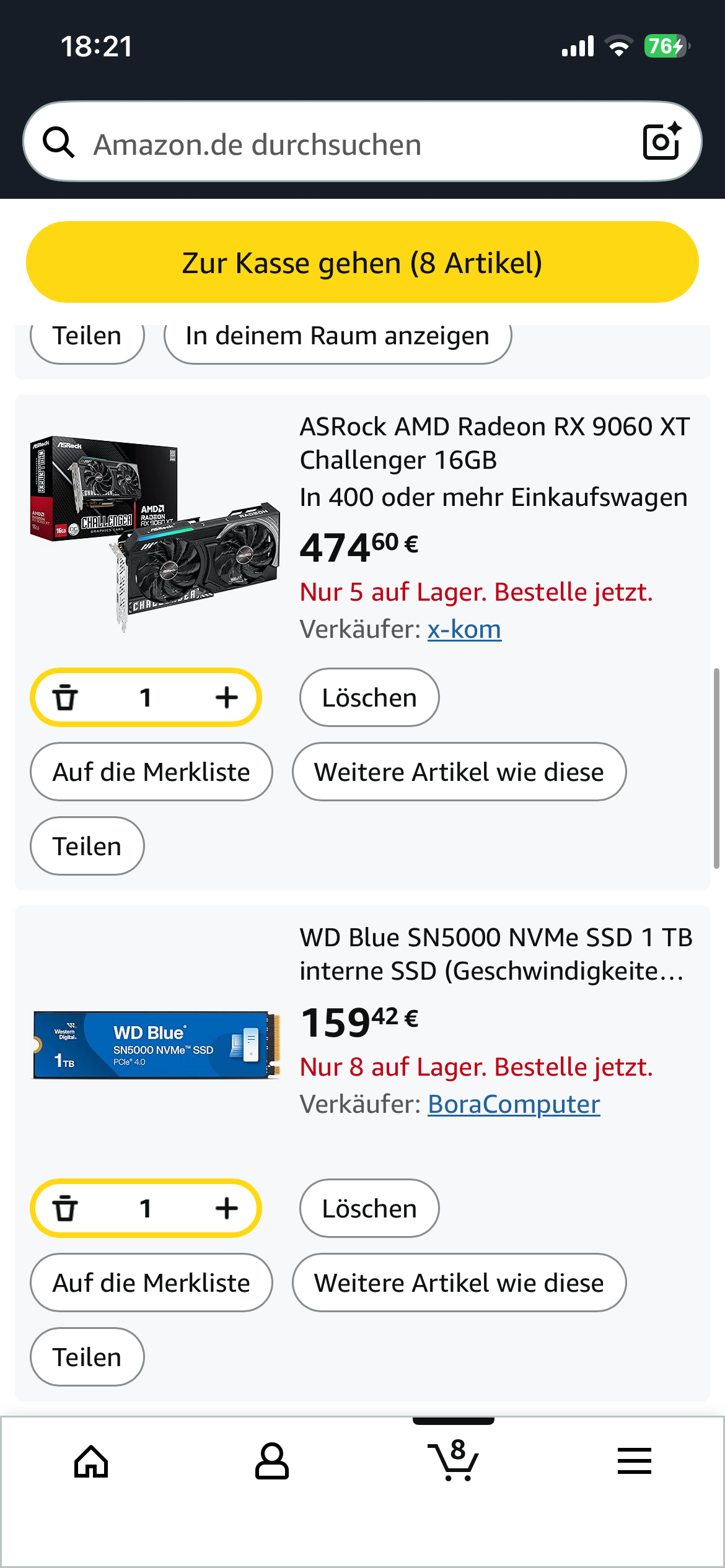Open the WD Blue SN5000 SSD image
The width and height of the screenshot is (725, 1568).
tap(155, 1045)
